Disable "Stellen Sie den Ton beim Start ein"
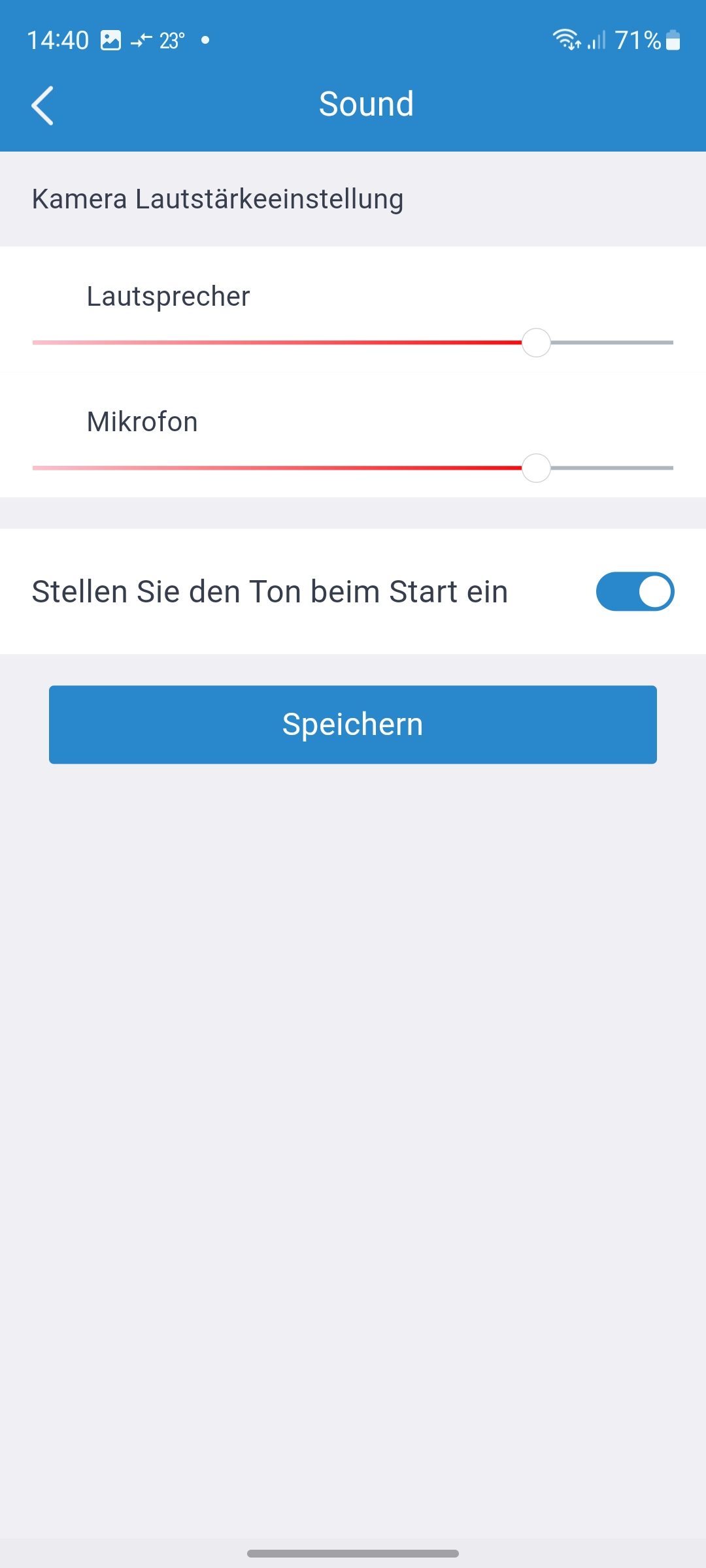Screen dimensions: 706x1568 pyautogui.click(x=634, y=592)
